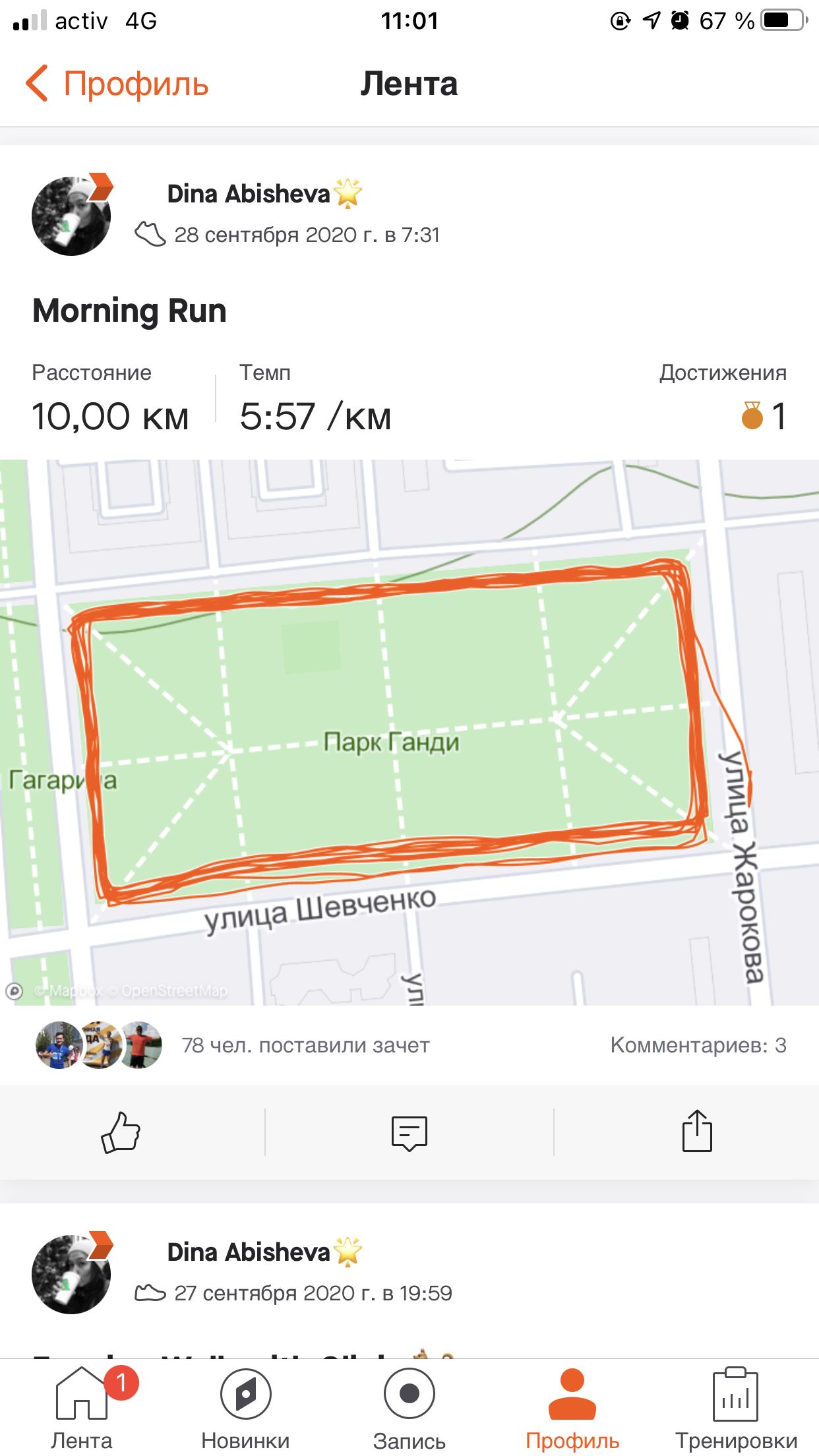Open Dina Abisheva's profile from Morning Run post

coord(248,194)
